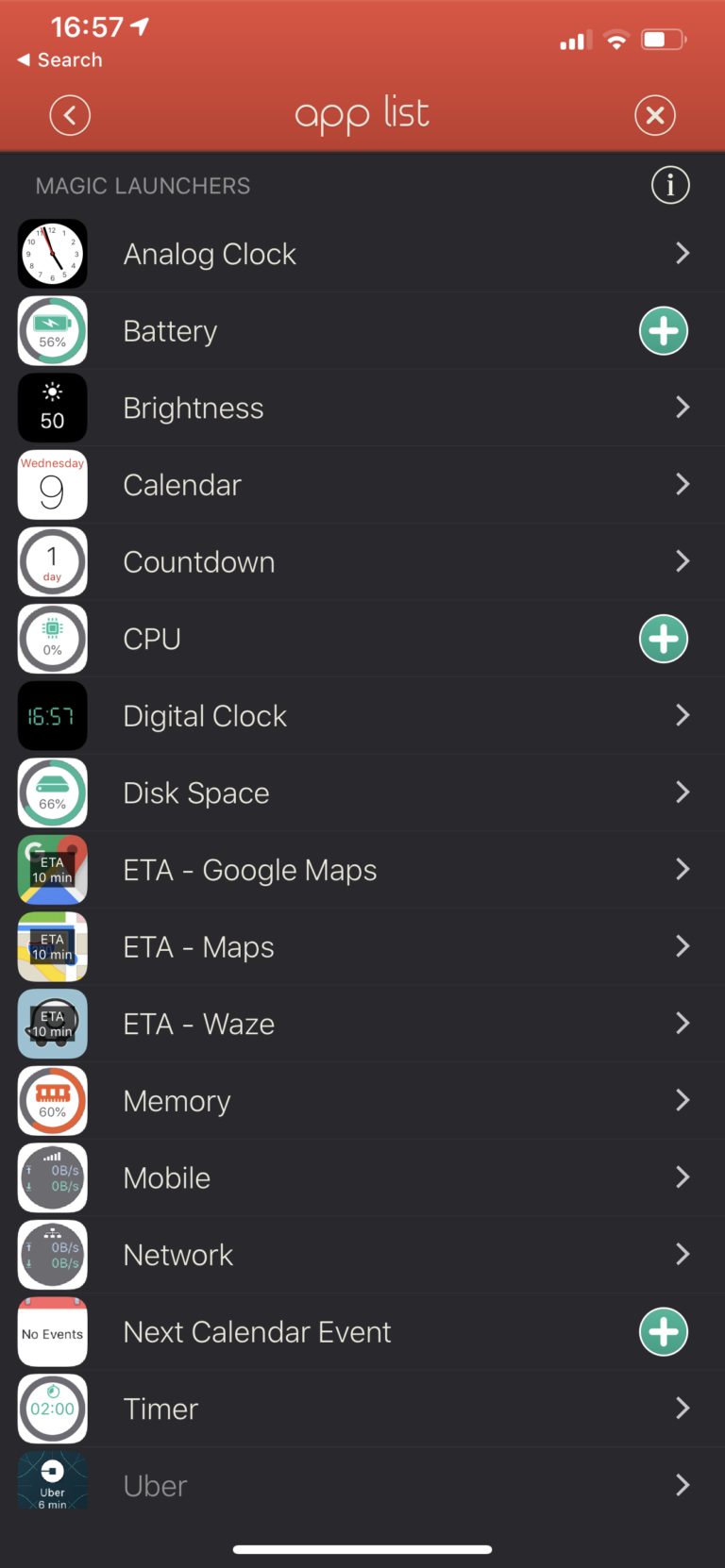Select the Uber launcher icon showing 6 min

[52, 1480]
